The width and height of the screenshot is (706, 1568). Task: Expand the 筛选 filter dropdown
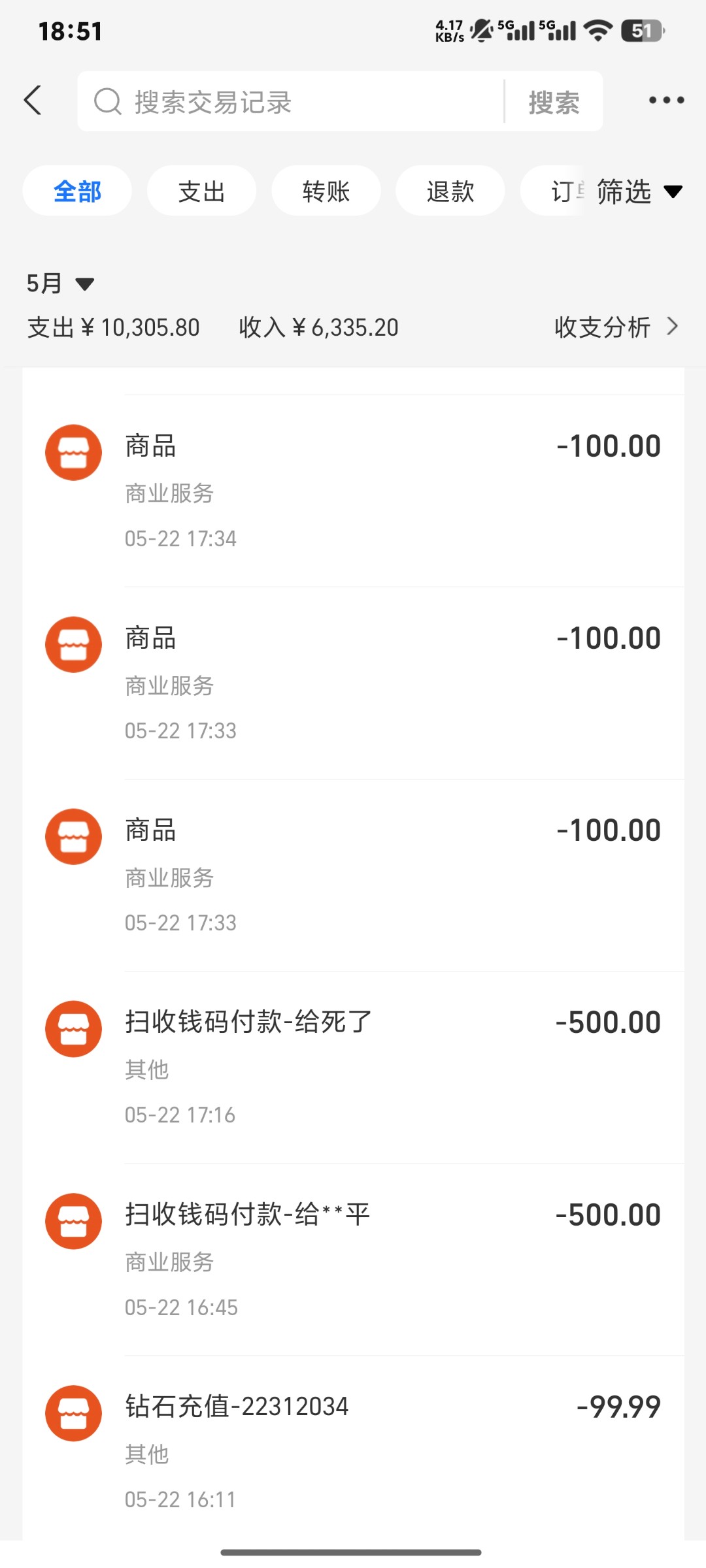point(639,191)
